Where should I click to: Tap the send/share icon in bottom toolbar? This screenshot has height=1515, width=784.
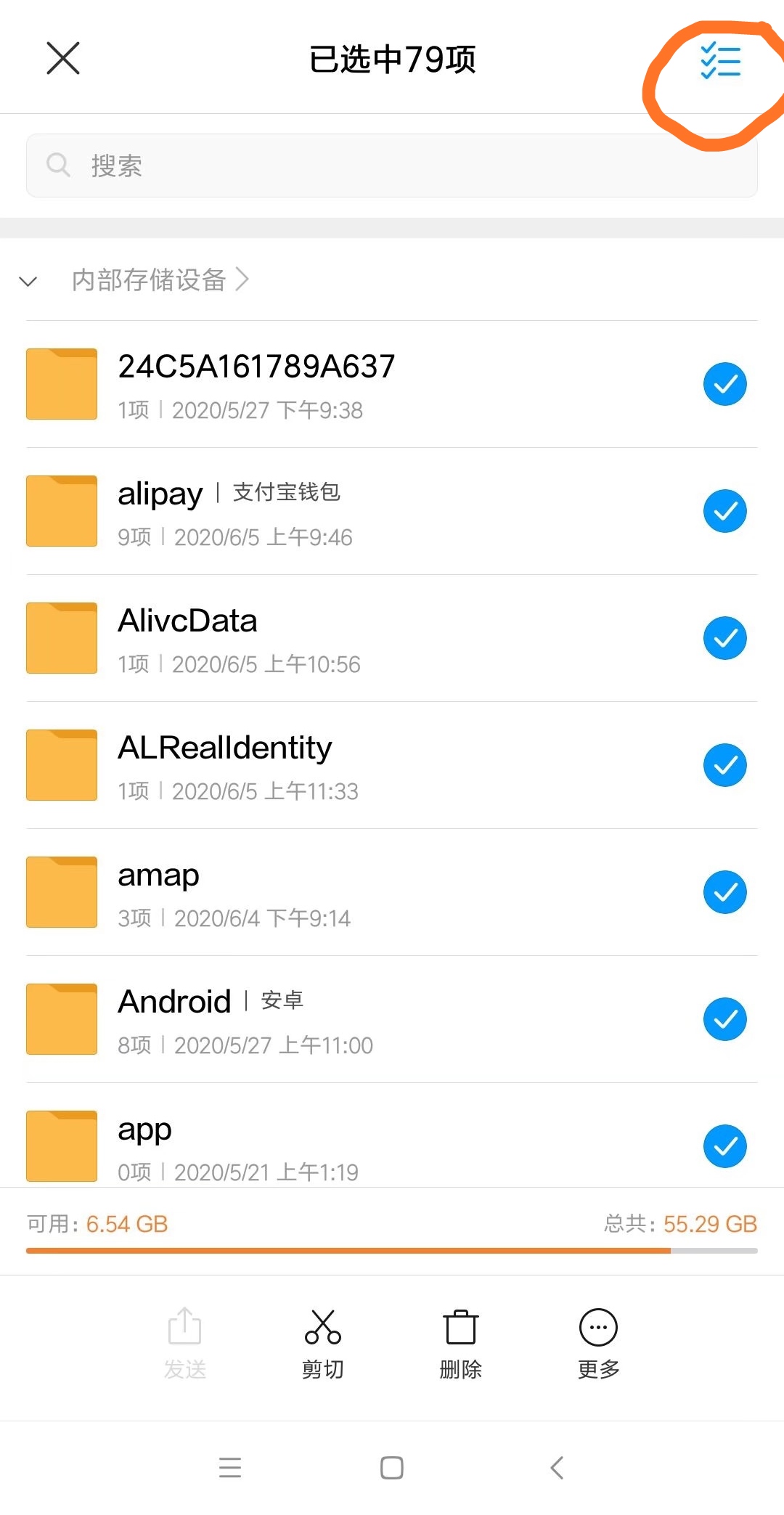(184, 1326)
